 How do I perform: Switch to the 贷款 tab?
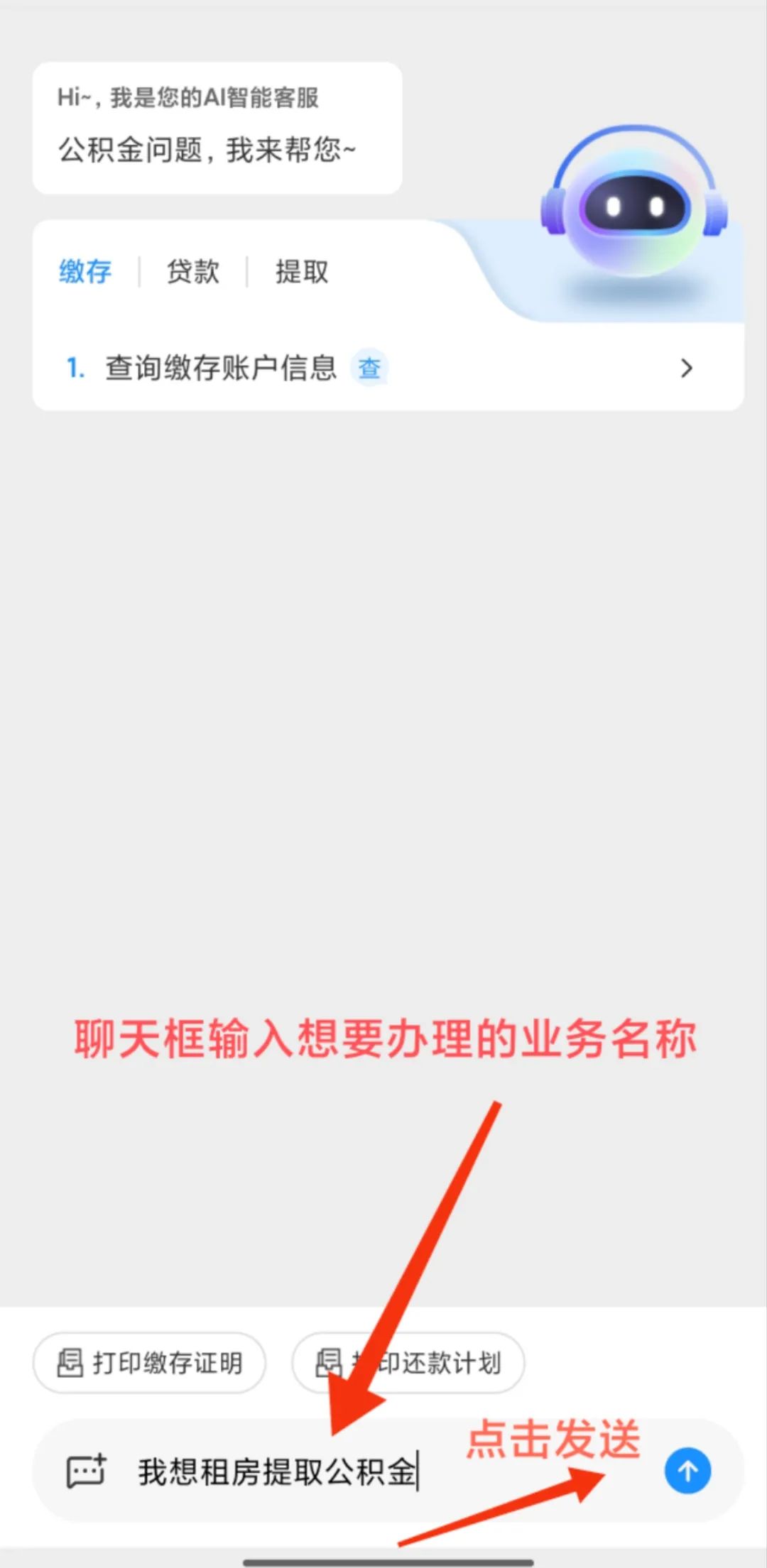click(x=192, y=272)
